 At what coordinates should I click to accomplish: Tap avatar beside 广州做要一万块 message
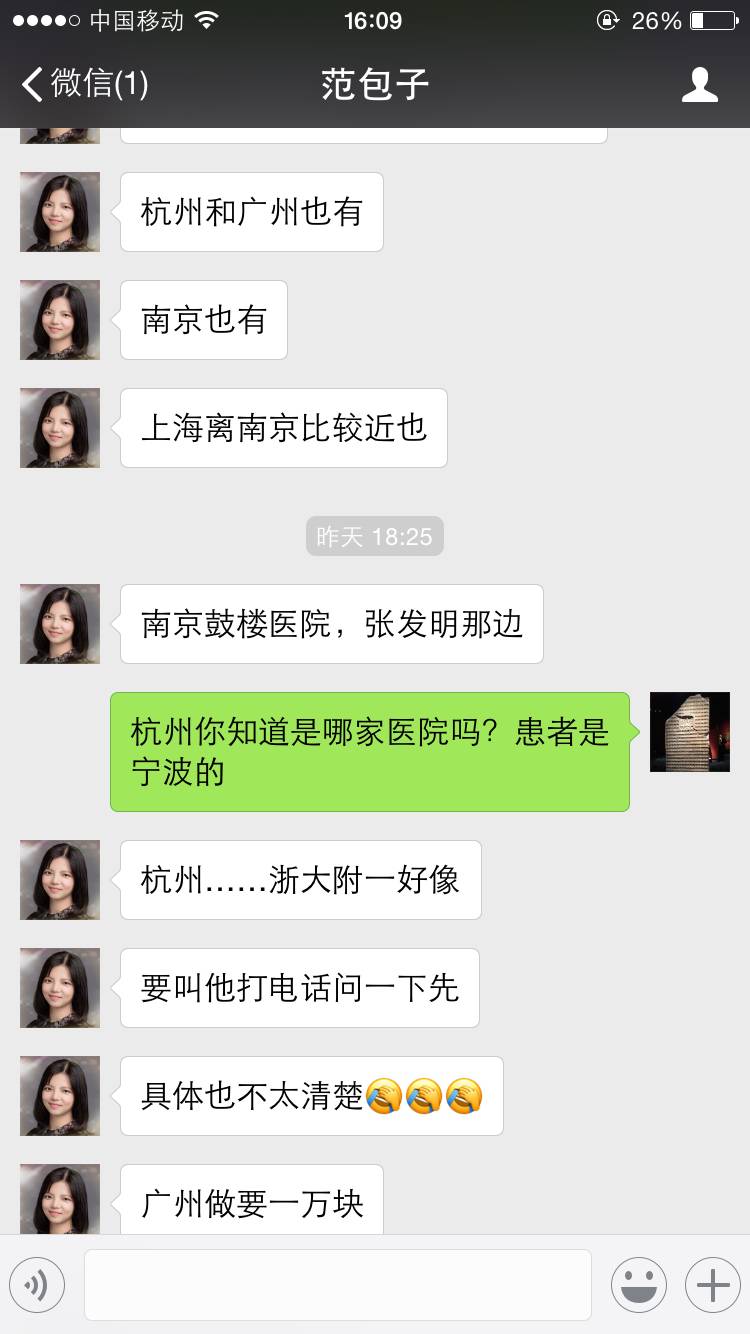(60, 1199)
